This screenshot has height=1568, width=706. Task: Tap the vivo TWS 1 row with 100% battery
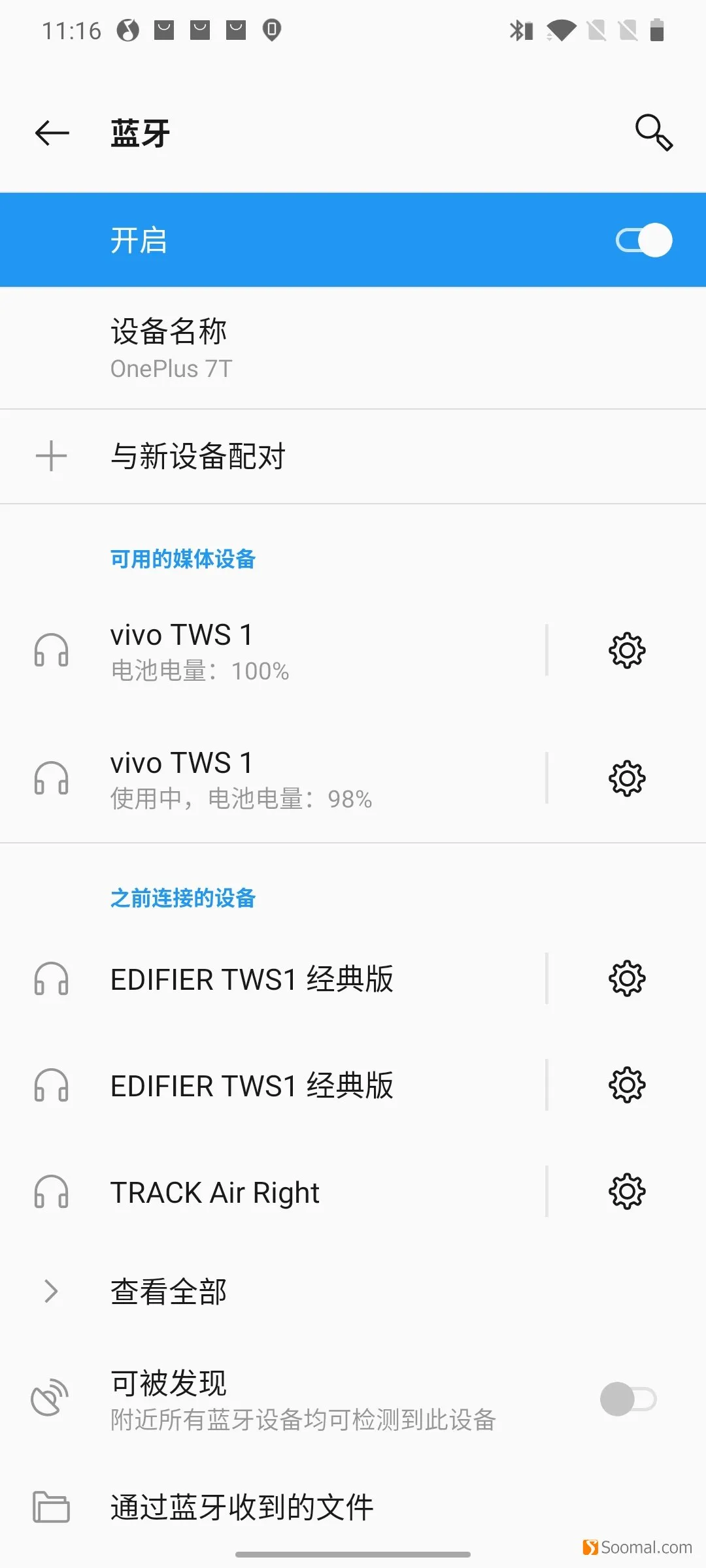tap(273, 651)
